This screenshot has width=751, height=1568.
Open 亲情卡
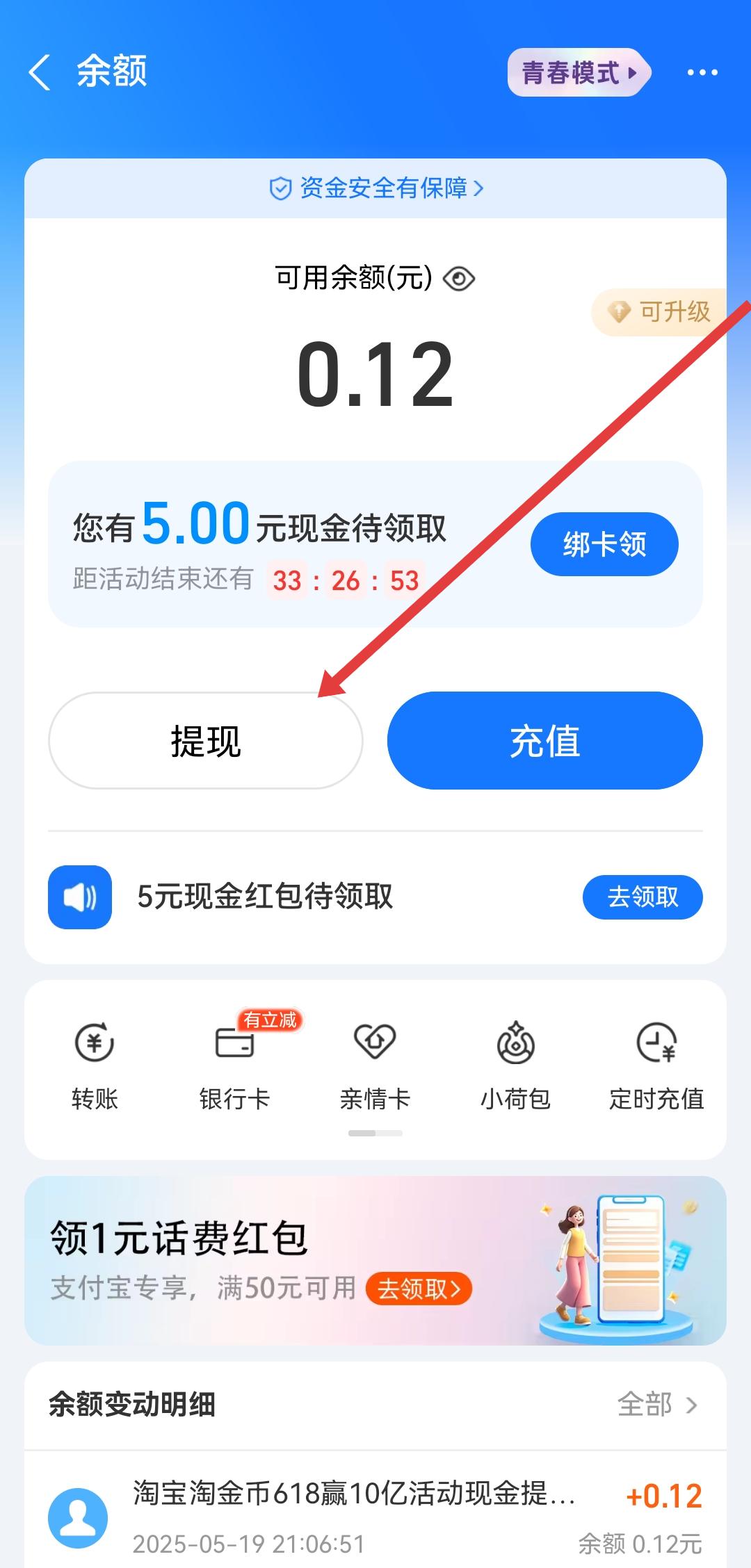point(375,1065)
